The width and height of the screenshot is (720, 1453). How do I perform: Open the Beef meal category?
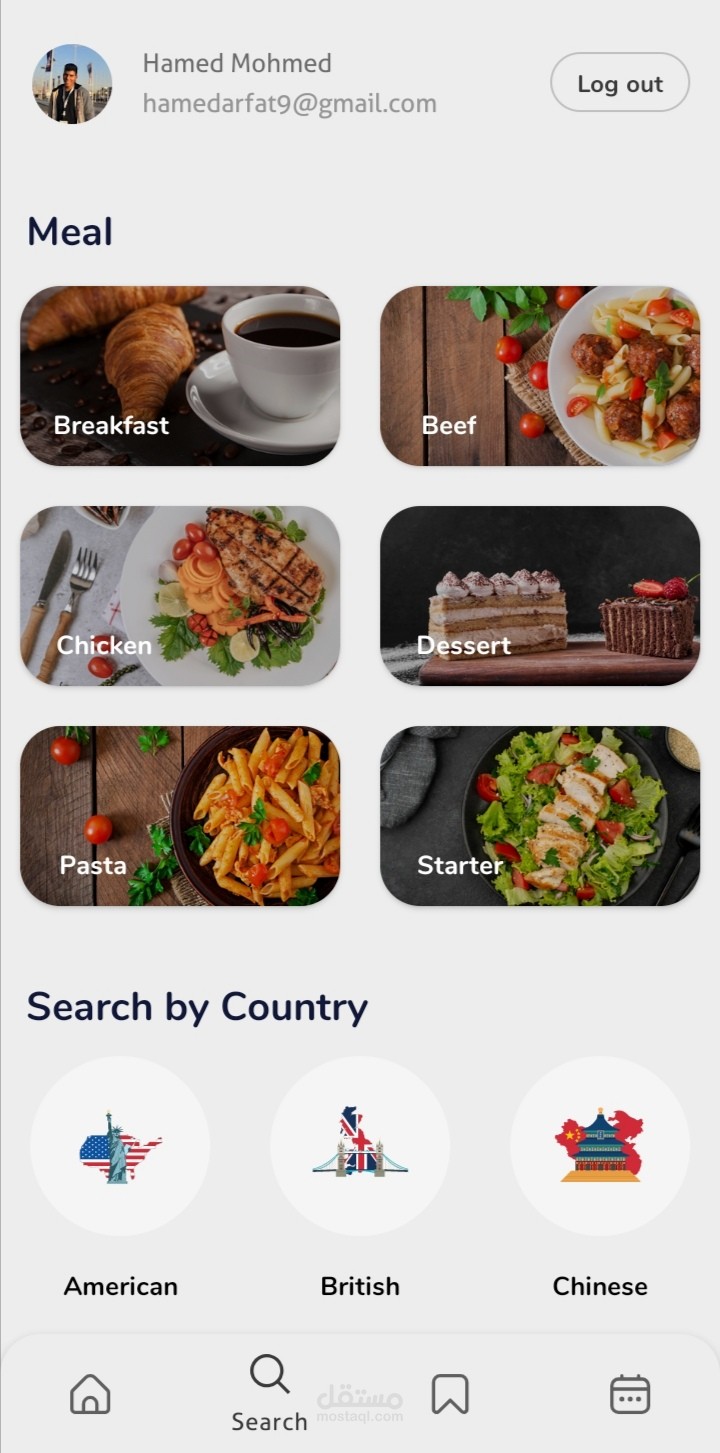click(540, 376)
